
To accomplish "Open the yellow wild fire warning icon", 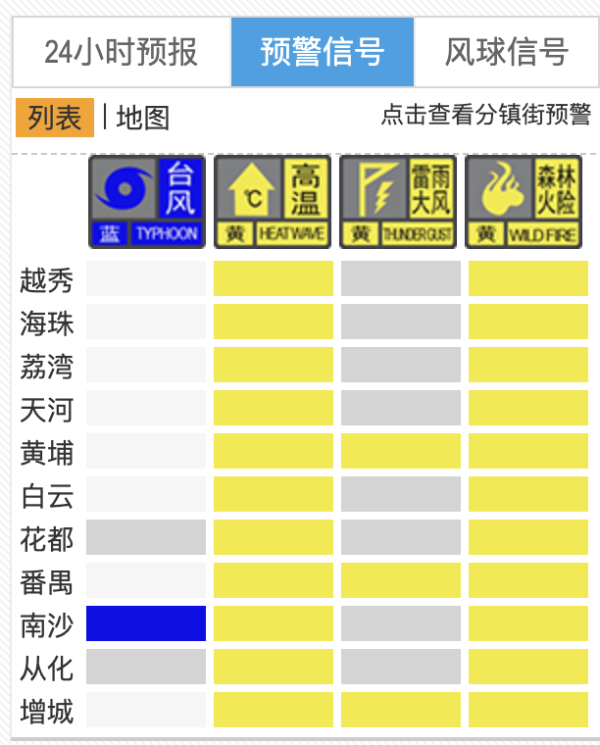I will (526, 201).
